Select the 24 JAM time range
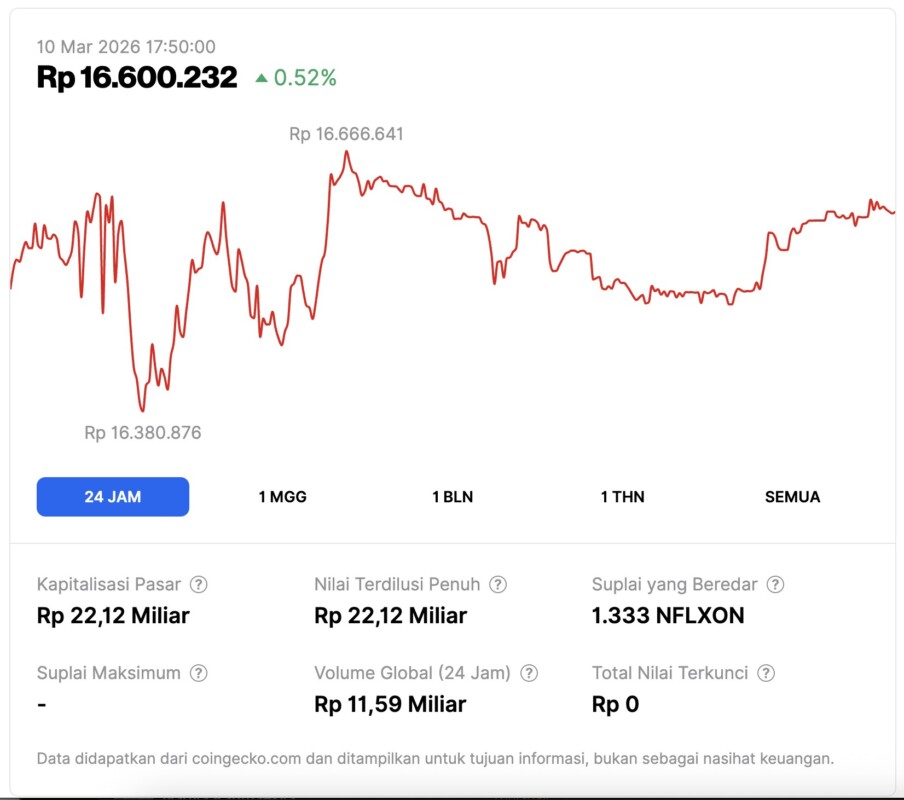904x800 pixels. 113,497
